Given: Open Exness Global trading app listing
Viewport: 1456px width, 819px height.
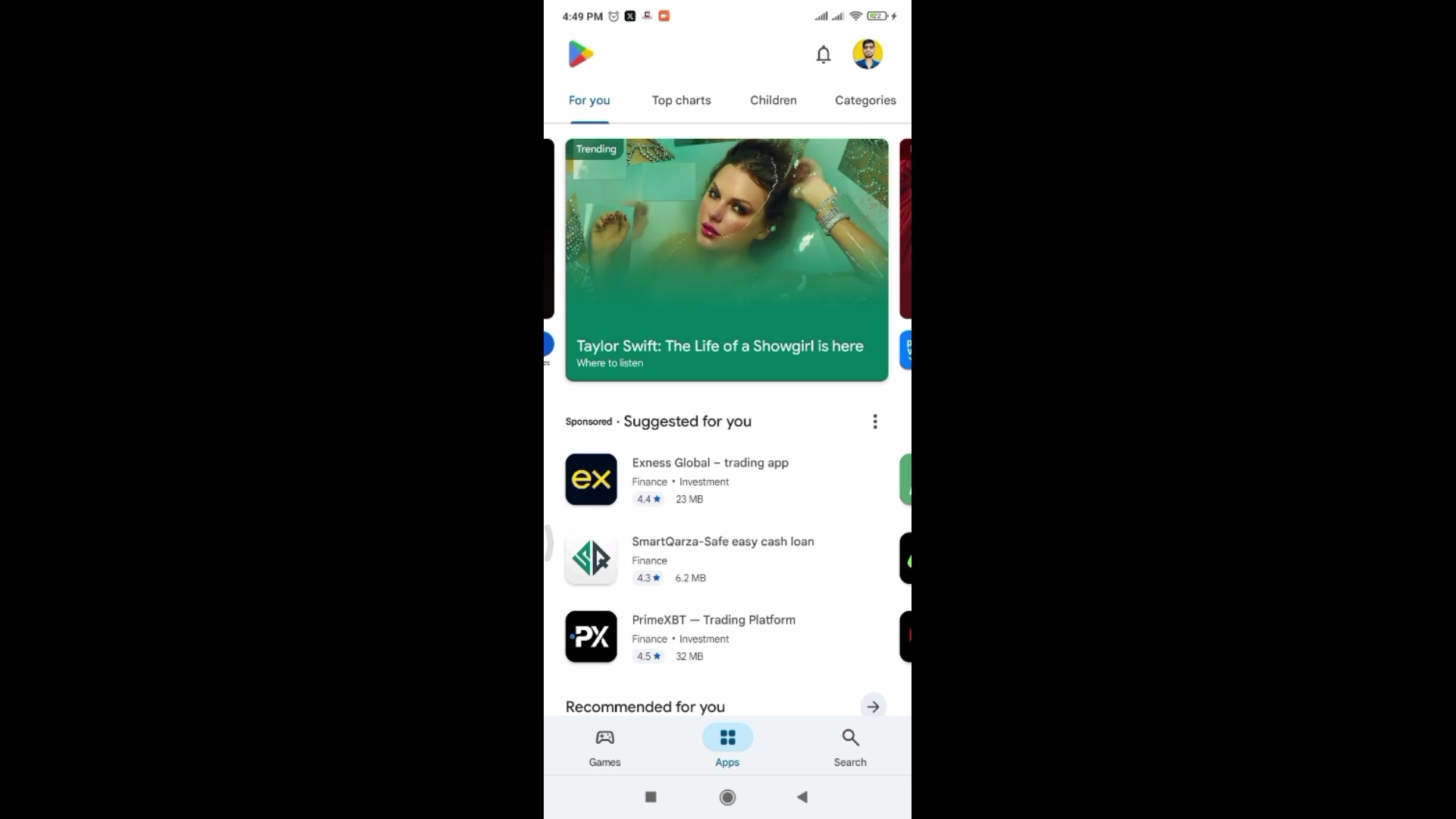Looking at the screenshot, I should [709, 479].
